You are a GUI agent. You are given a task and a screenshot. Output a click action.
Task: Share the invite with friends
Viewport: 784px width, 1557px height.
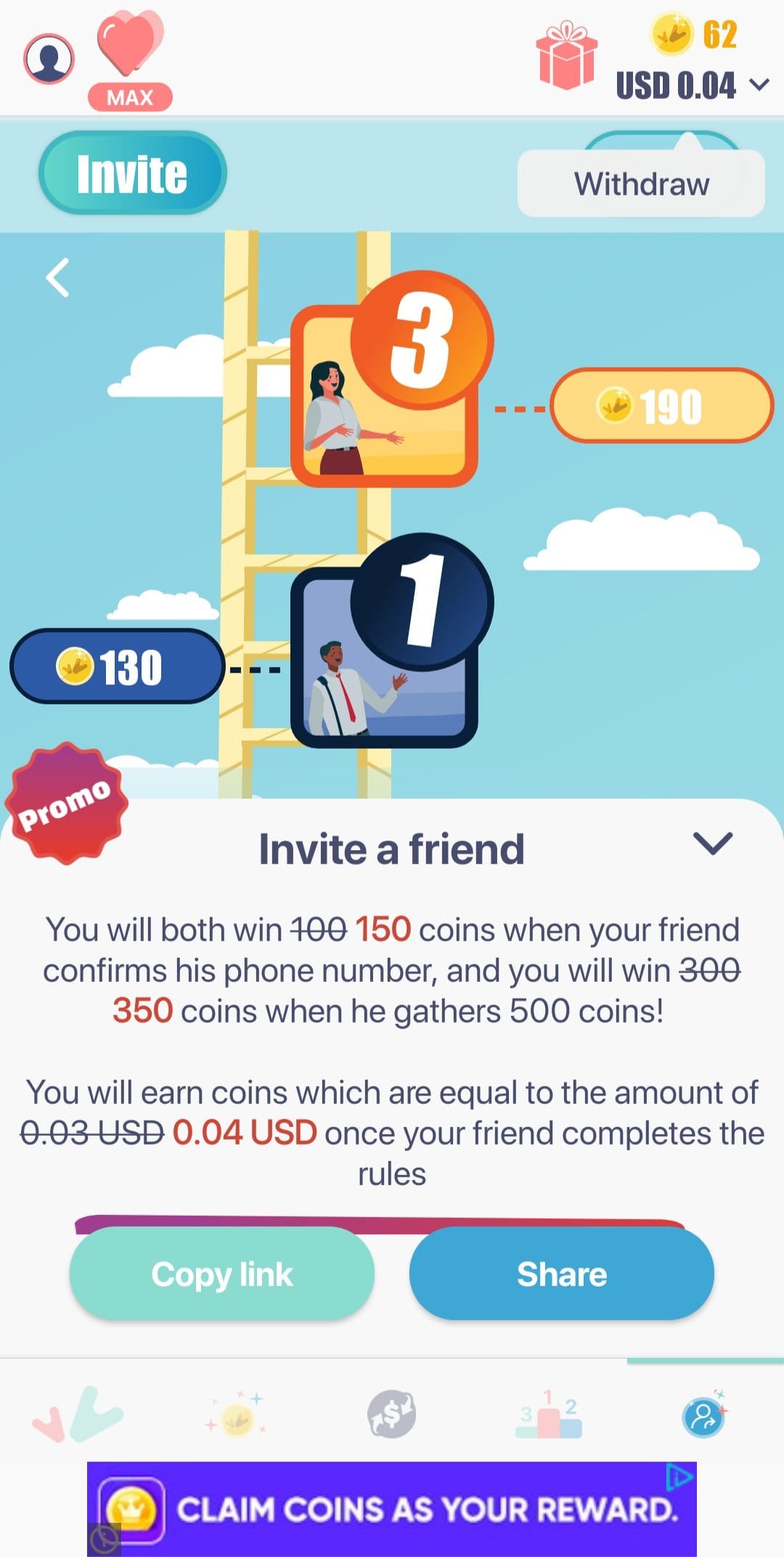pos(562,1274)
